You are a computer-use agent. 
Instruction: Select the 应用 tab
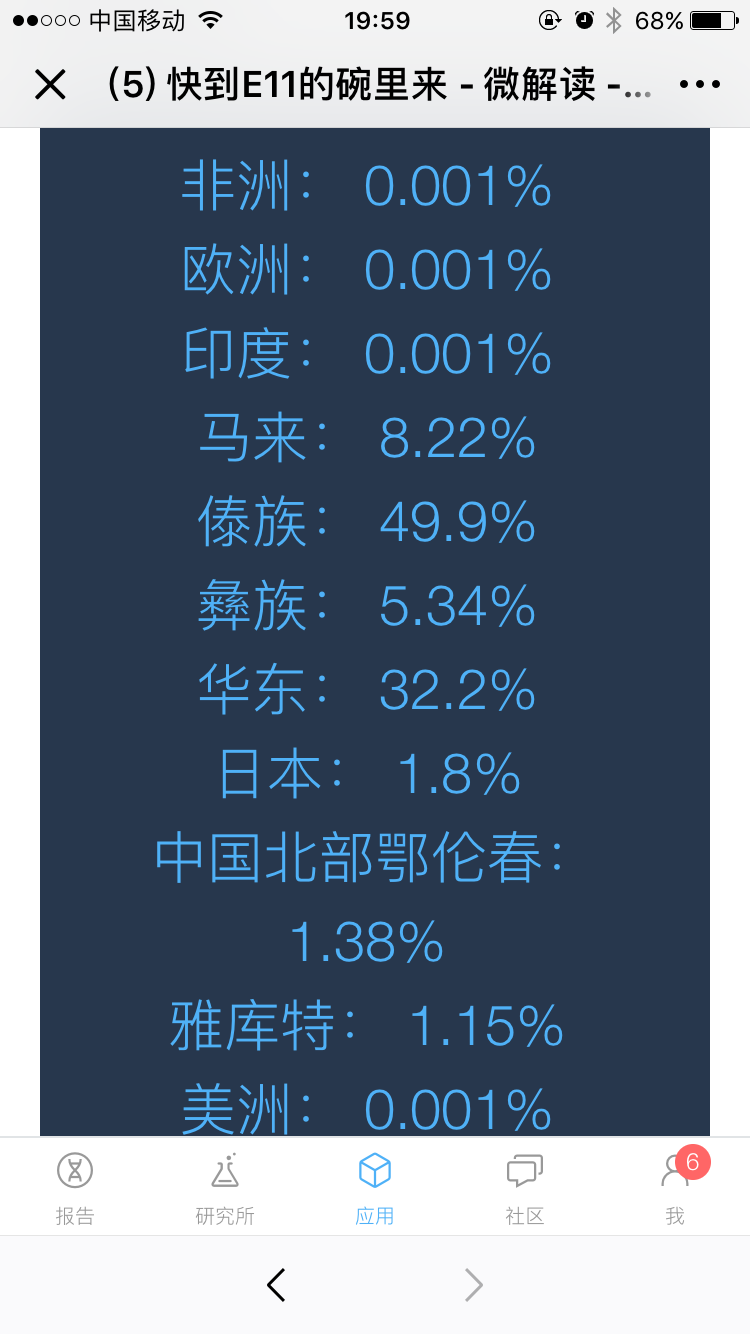(375, 1188)
